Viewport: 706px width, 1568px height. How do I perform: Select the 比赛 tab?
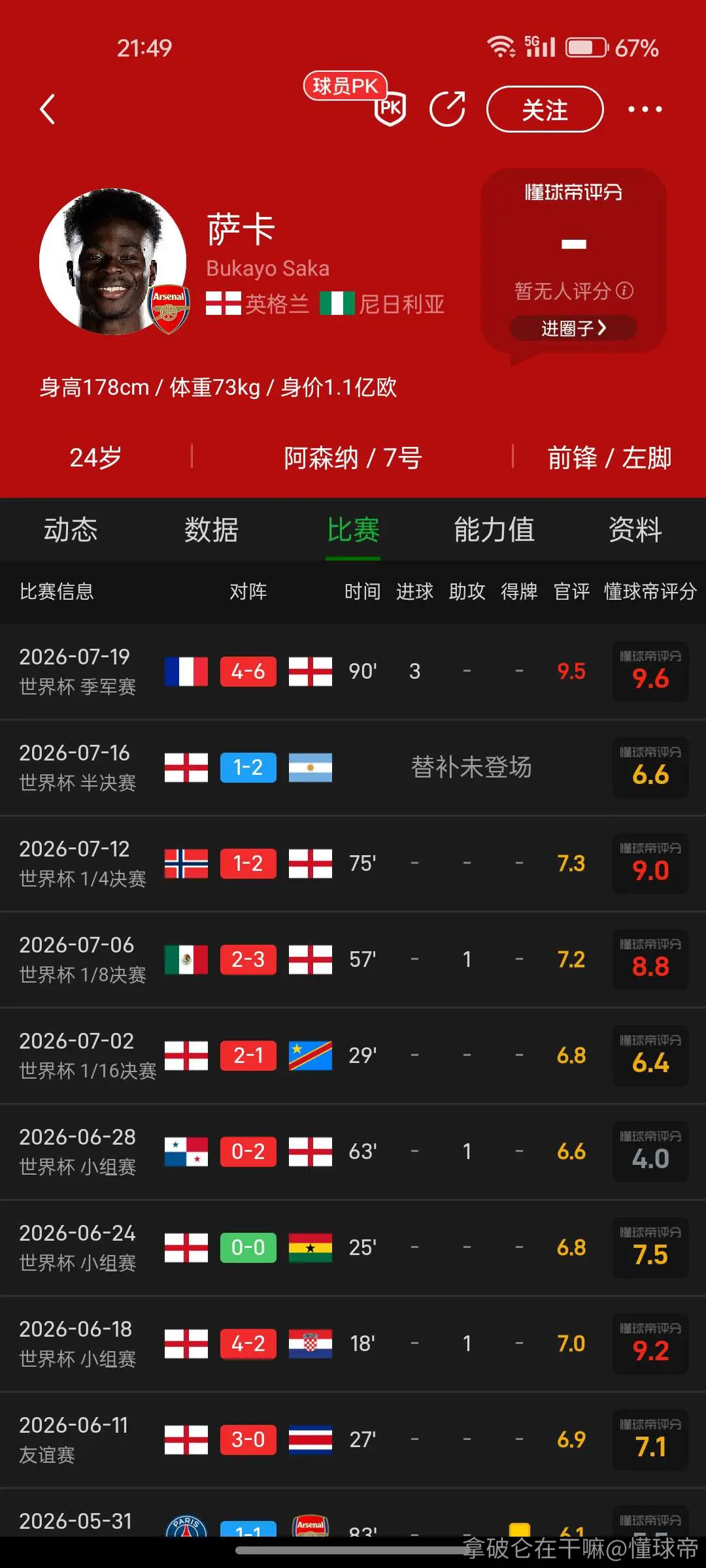(x=353, y=529)
